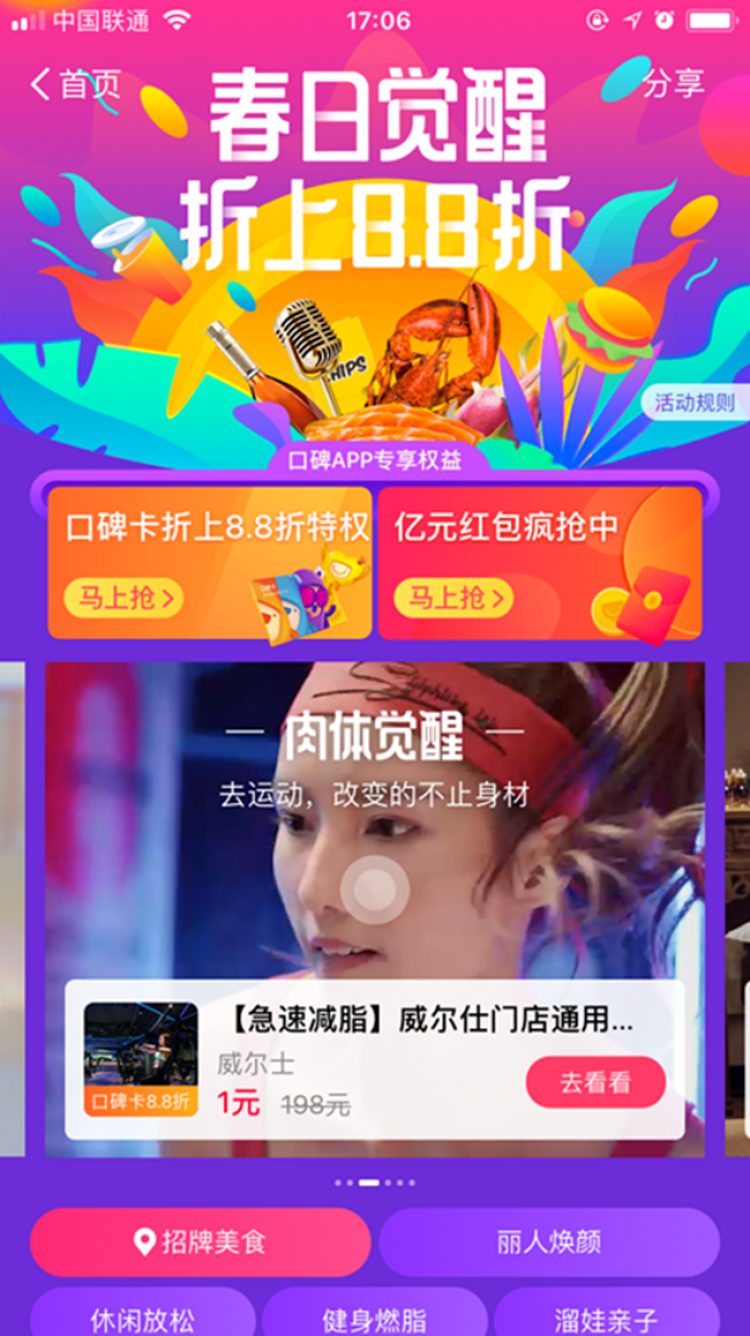Select 招牌美食 category
Image resolution: width=750 pixels, height=1336 pixels.
[200, 1242]
